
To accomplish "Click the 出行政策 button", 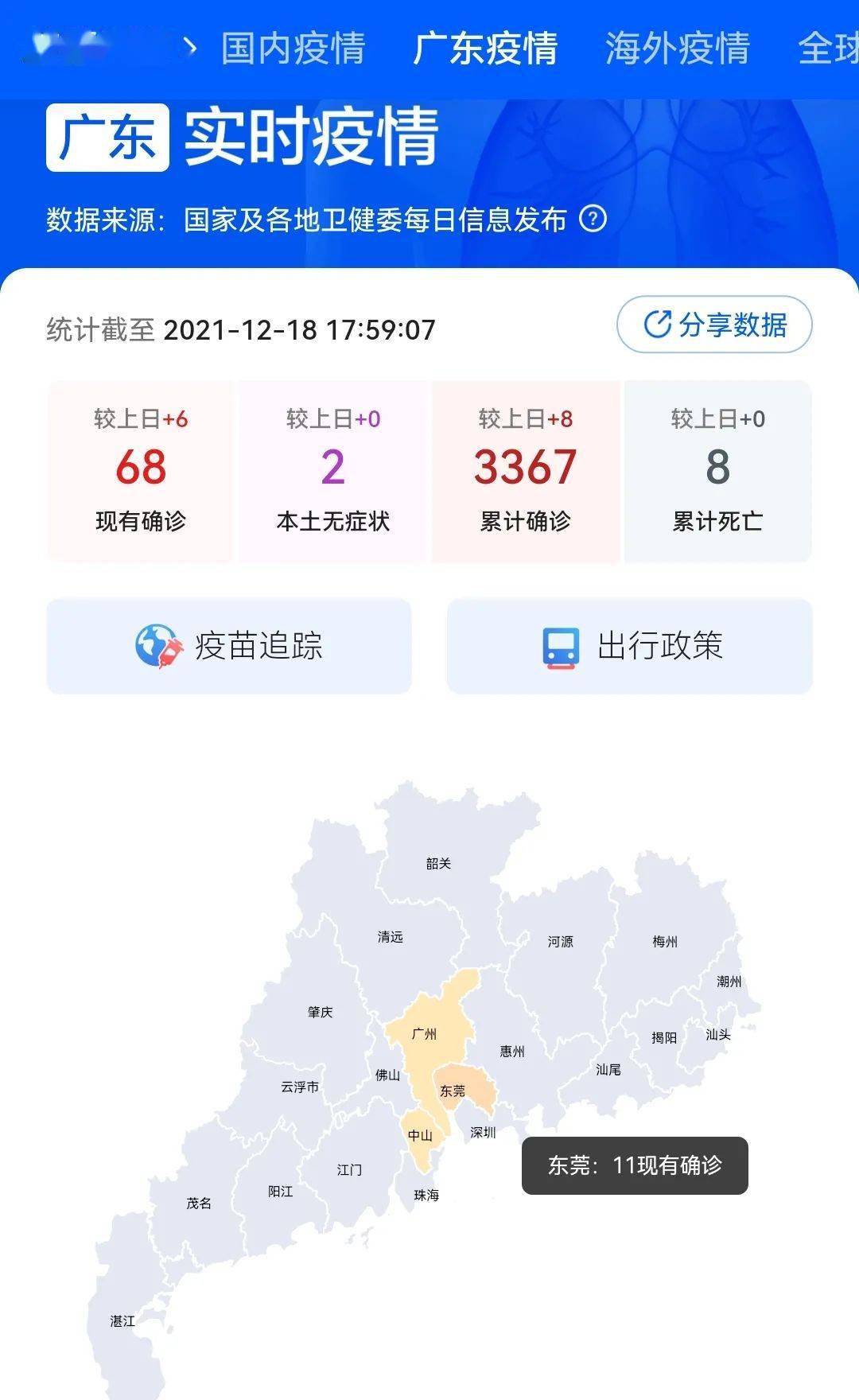I will tap(631, 646).
